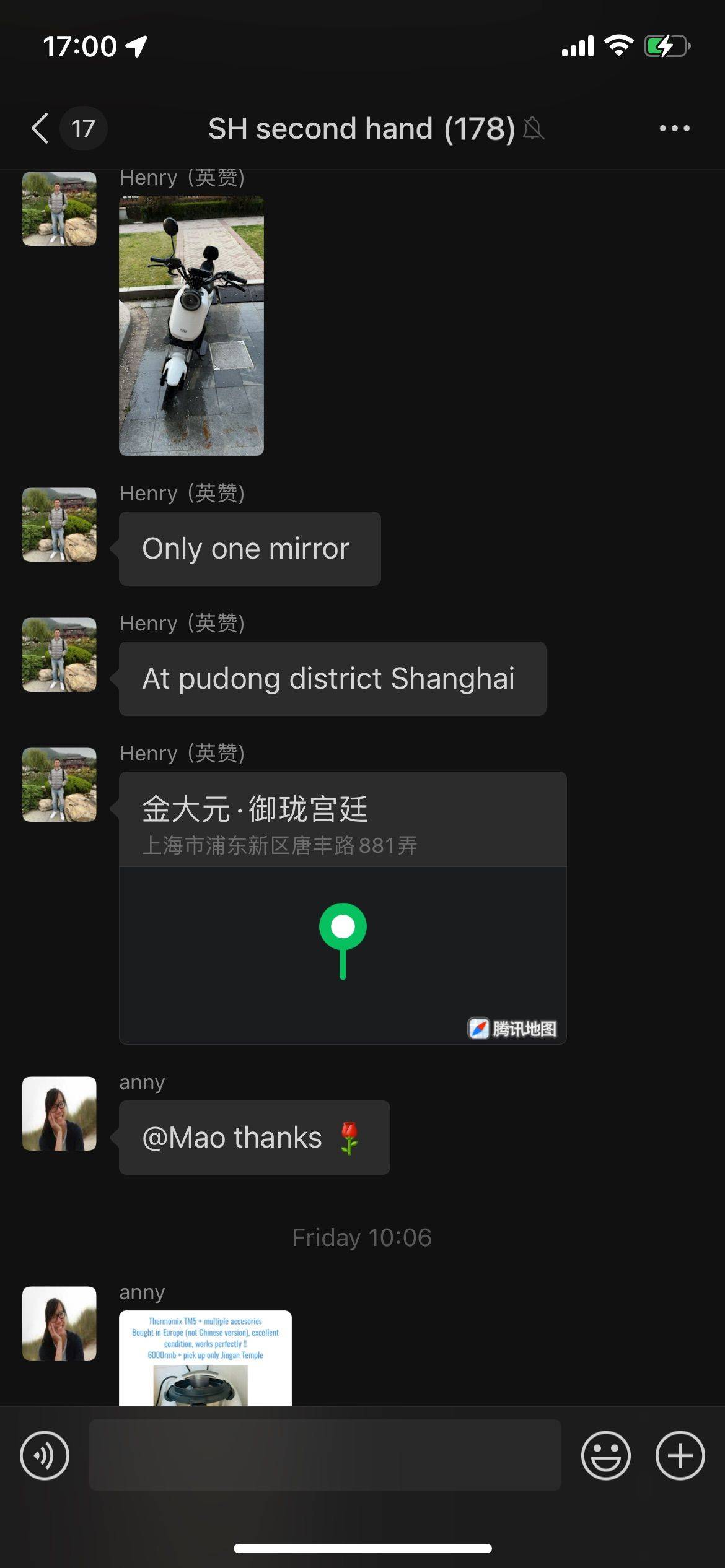The width and height of the screenshot is (725, 1568).
Task: View anny's Thermomix TM5 image
Action: (x=205, y=1357)
